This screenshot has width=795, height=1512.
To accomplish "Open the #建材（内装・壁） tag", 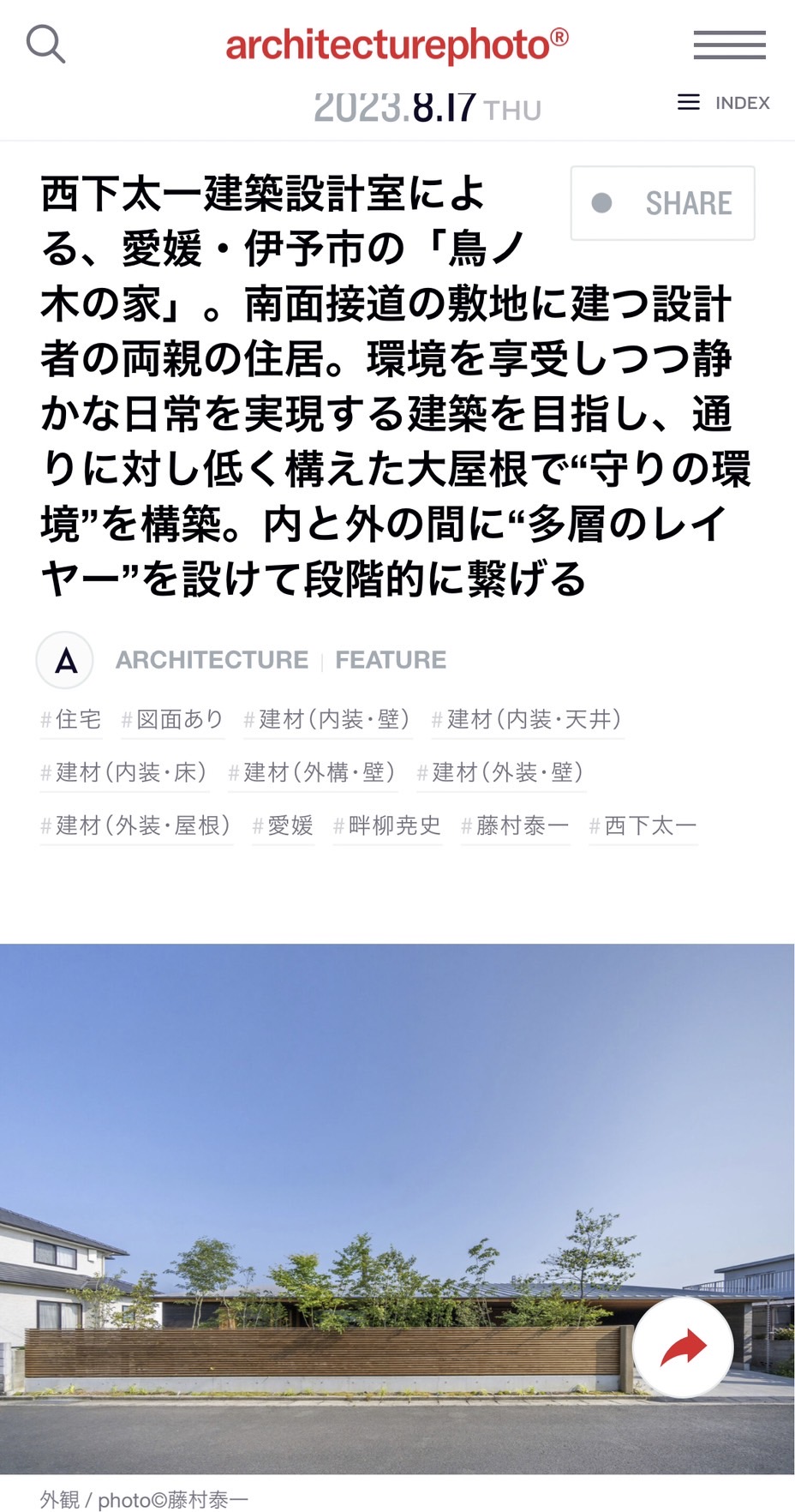I will click(x=327, y=720).
